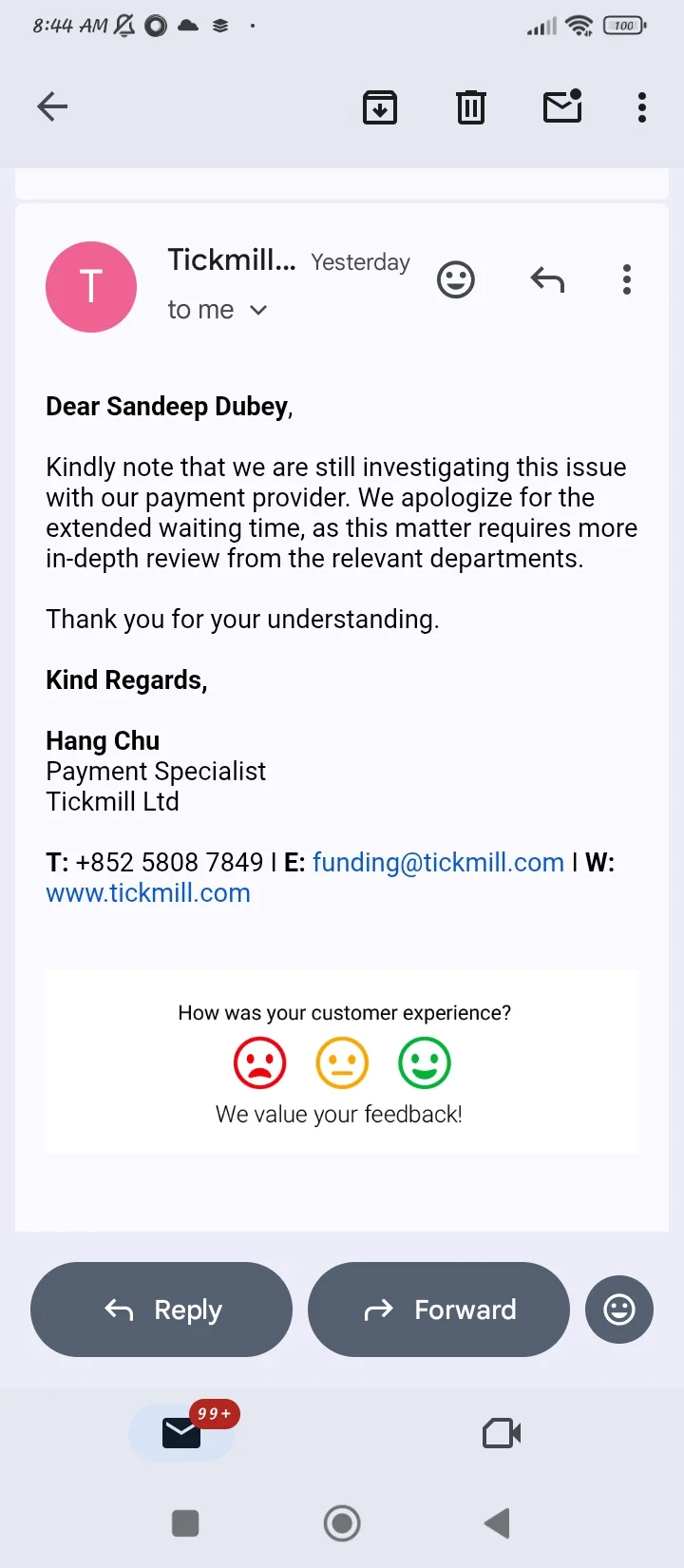684x1568 pixels.
Task: Rate the experience with the yellow neutral face
Action: point(342,1062)
